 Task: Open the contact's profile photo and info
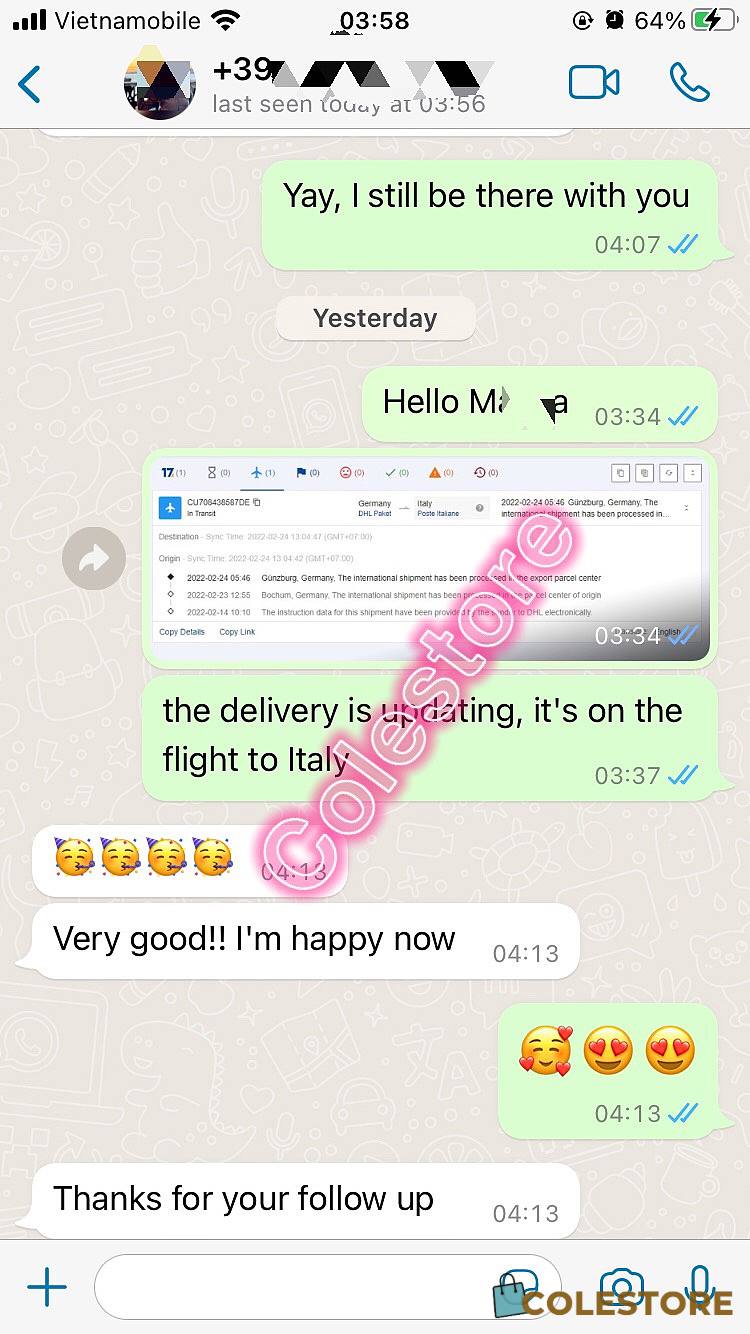[159, 84]
